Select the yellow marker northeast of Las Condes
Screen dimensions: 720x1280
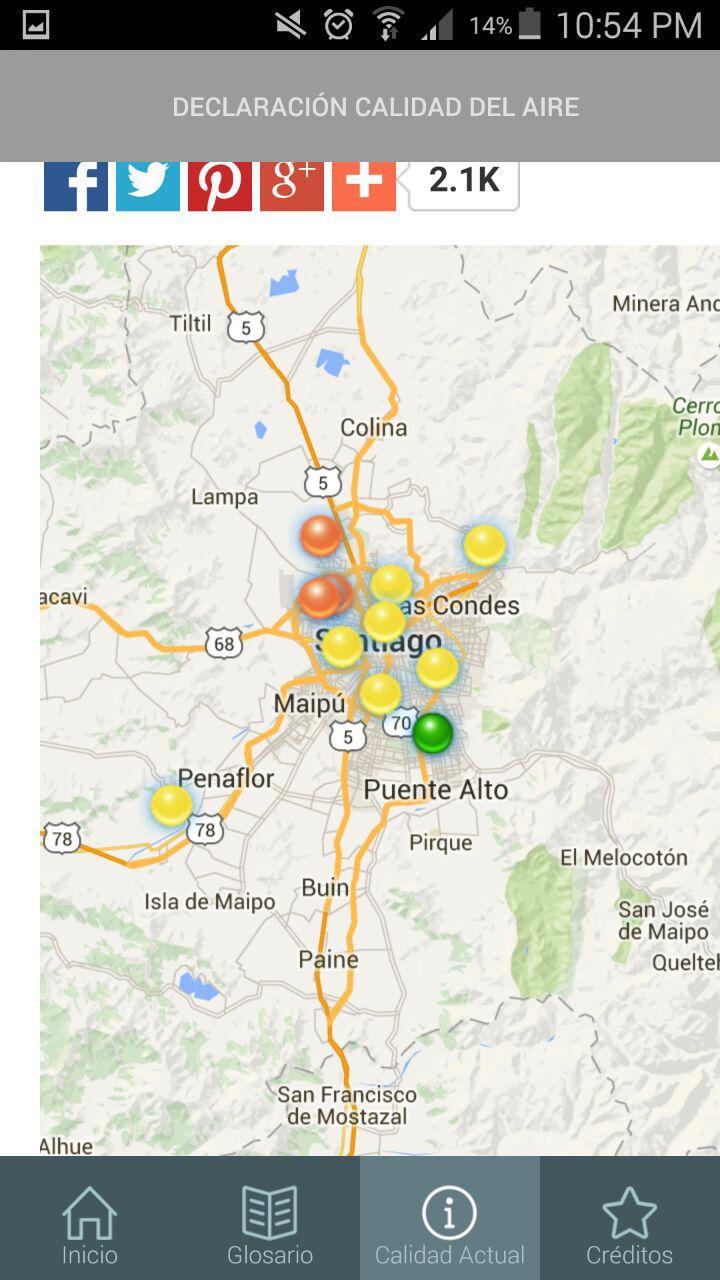coord(485,546)
